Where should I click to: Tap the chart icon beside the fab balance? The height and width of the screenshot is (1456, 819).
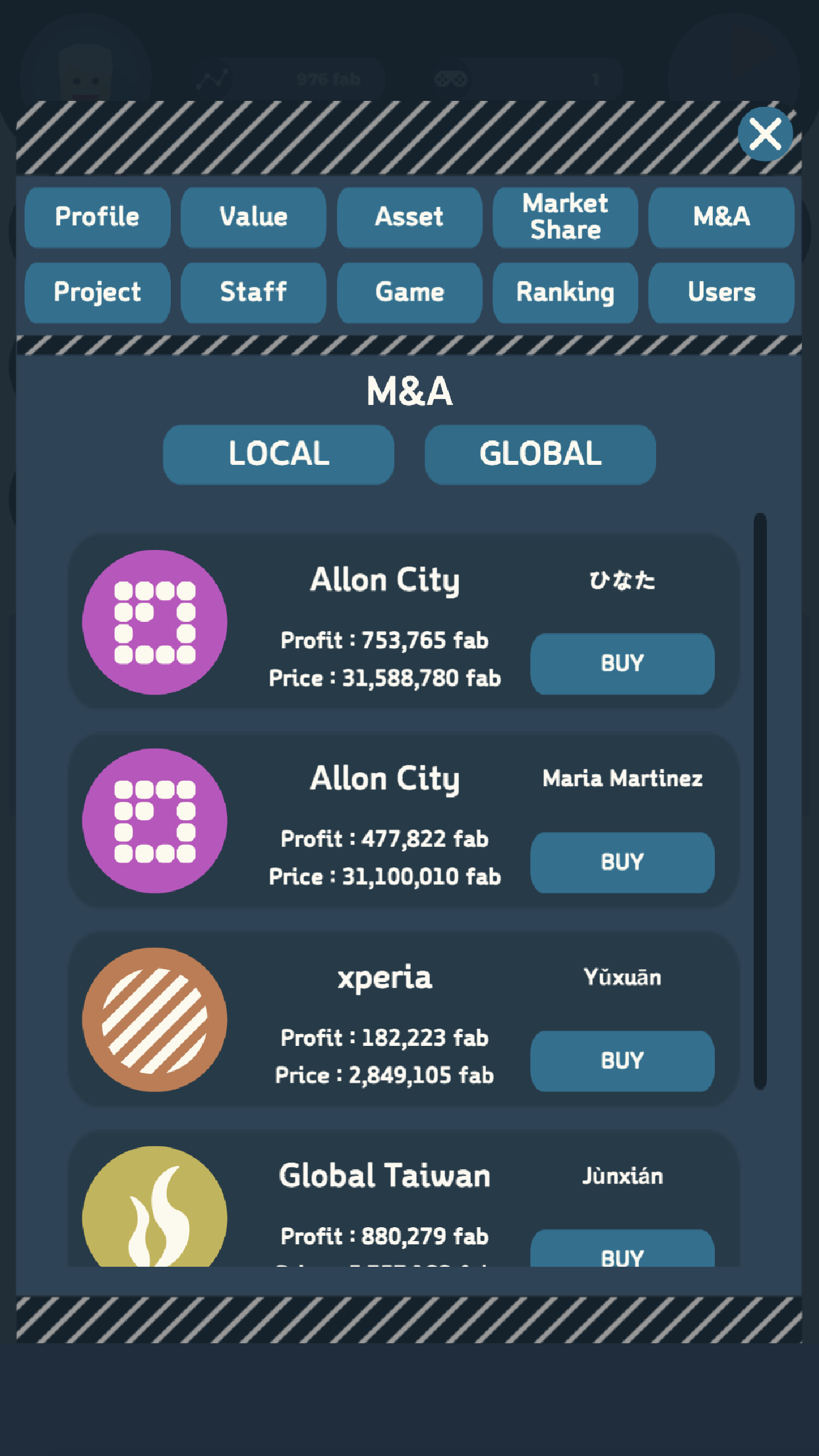(x=211, y=78)
